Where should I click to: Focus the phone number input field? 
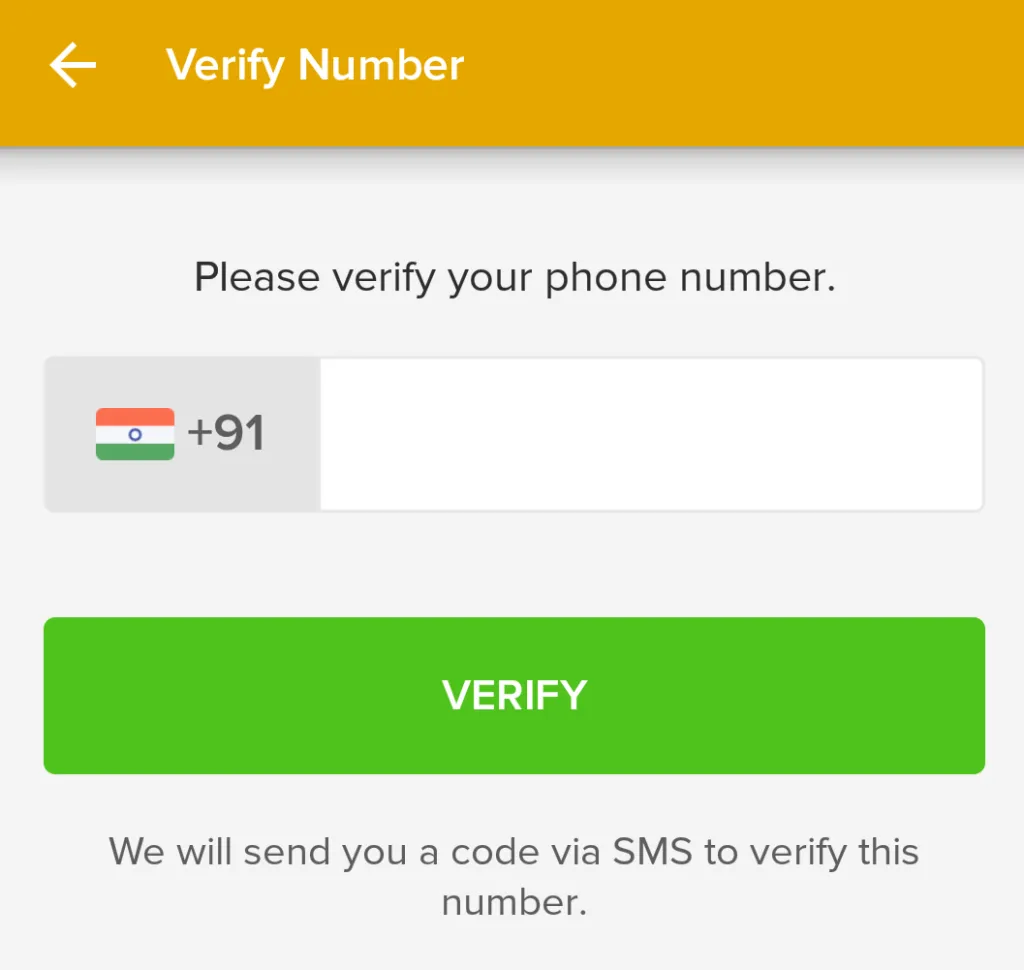[650, 434]
